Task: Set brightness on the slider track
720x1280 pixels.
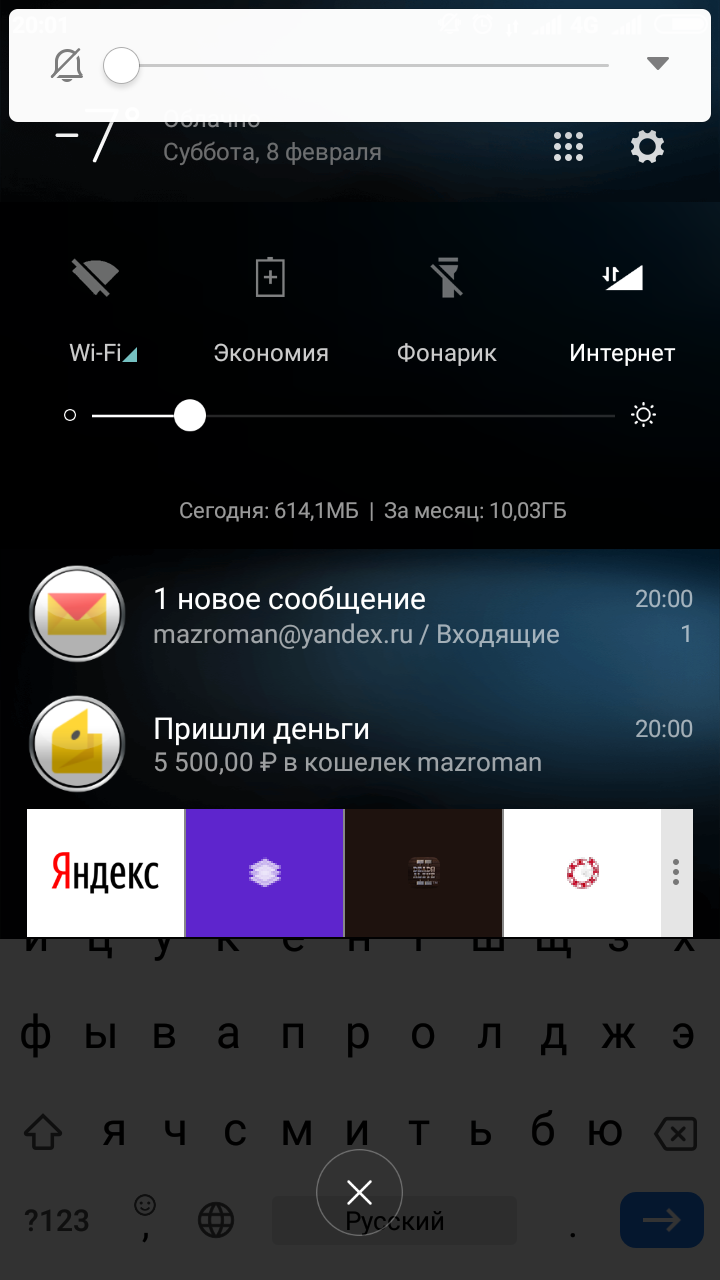Action: (353, 415)
